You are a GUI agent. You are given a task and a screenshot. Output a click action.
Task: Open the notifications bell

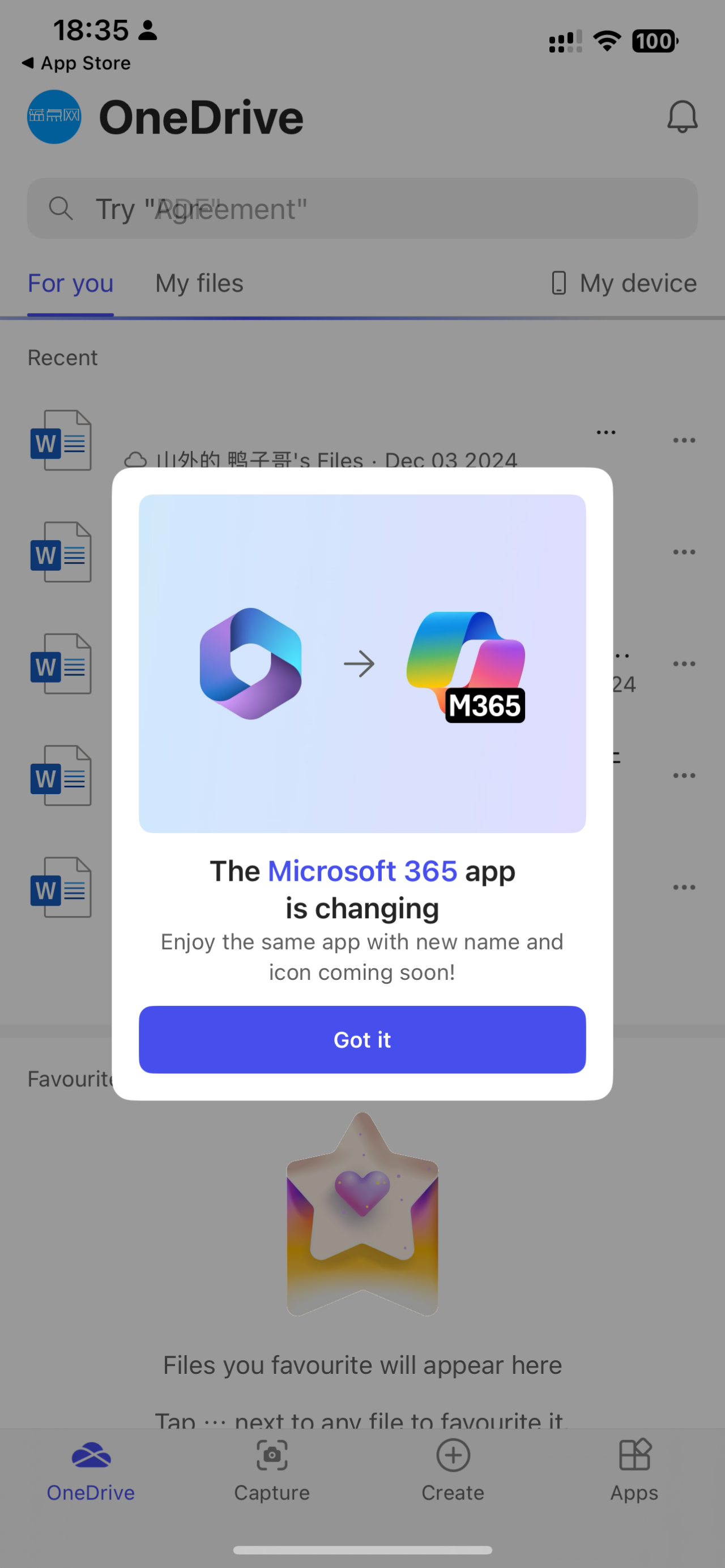[682, 117]
